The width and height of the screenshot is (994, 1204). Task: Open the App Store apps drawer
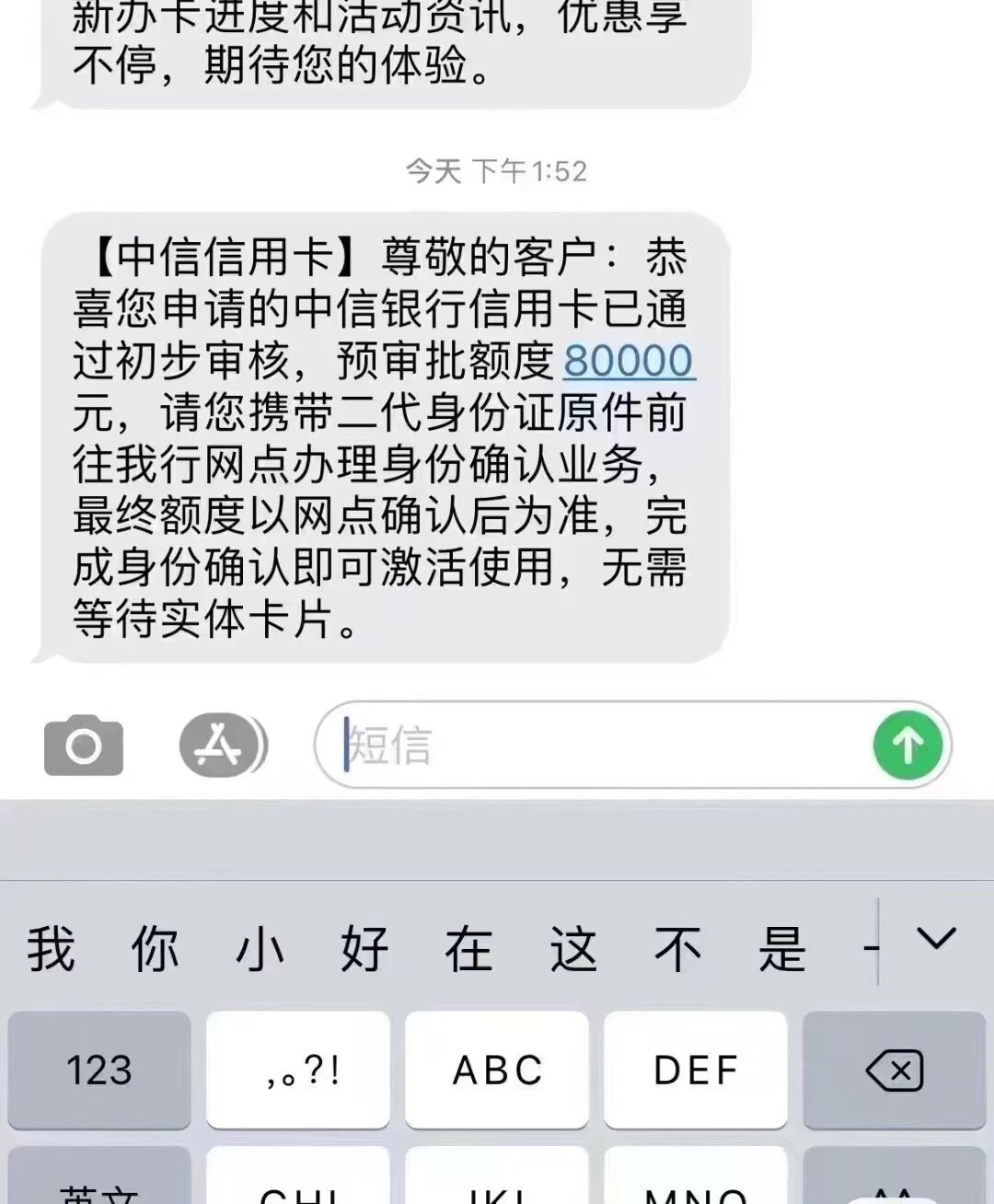221,745
